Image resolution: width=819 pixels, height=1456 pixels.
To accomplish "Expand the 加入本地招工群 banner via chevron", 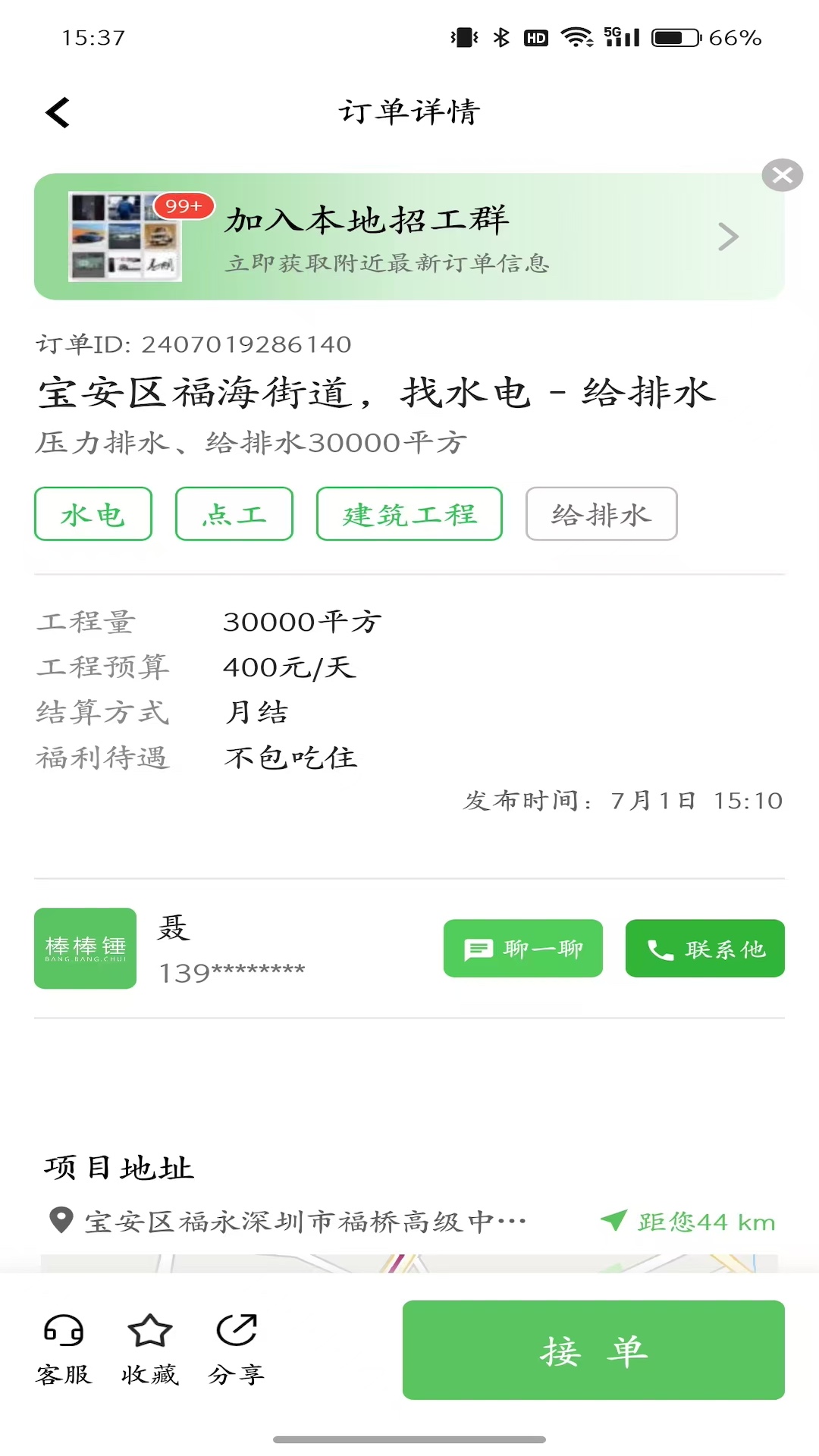I will [x=728, y=236].
